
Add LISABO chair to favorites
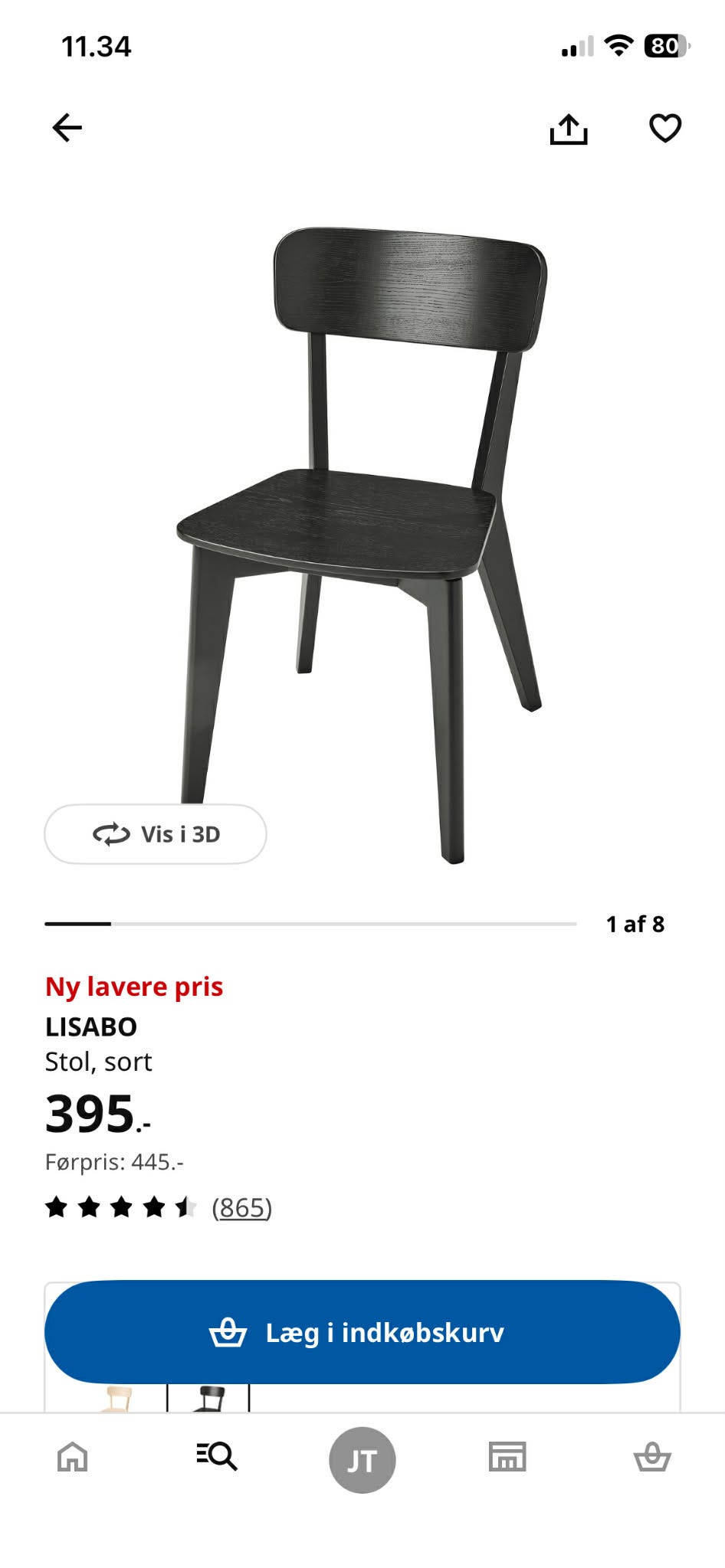664,128
